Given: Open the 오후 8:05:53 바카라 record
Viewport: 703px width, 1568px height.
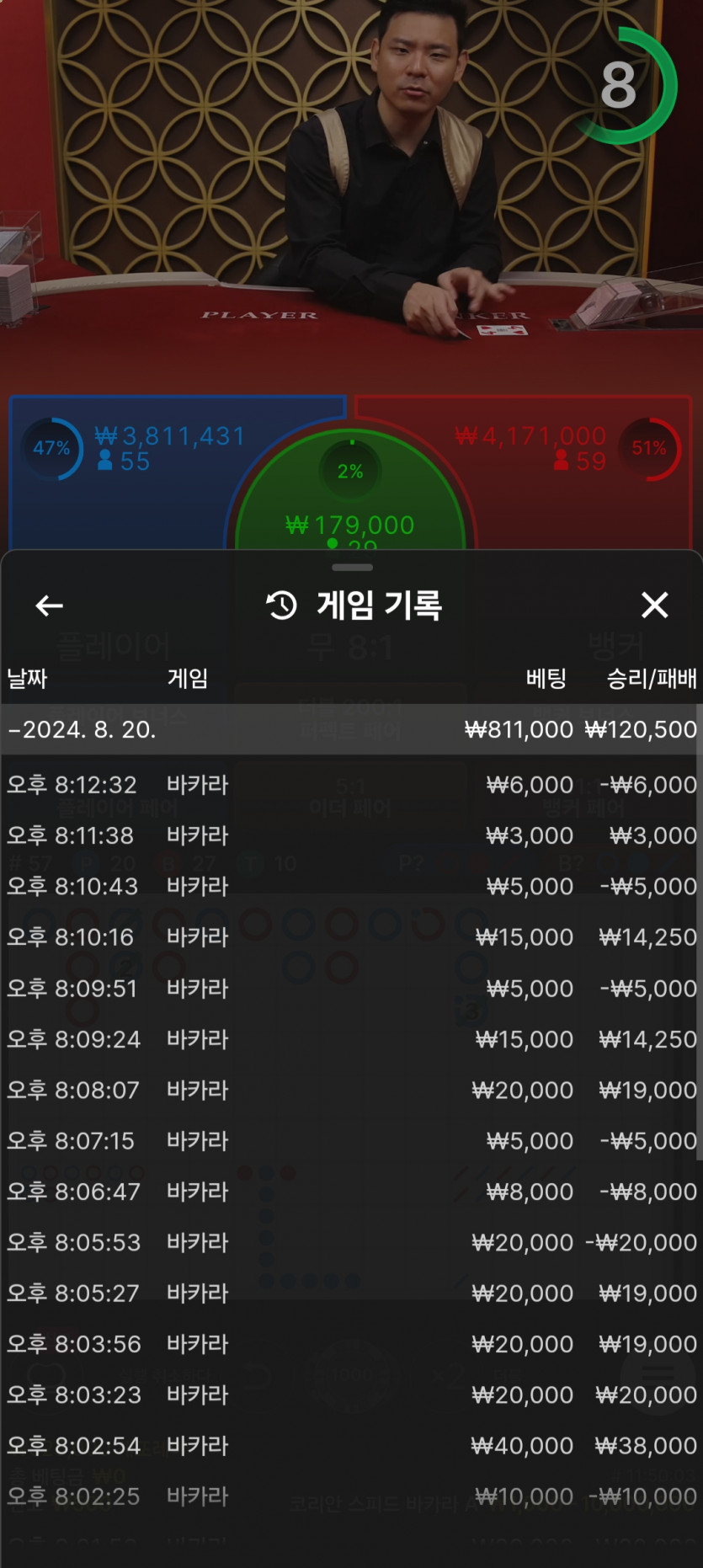Looking at the screenshot, I should click(x=351, y=1242).
